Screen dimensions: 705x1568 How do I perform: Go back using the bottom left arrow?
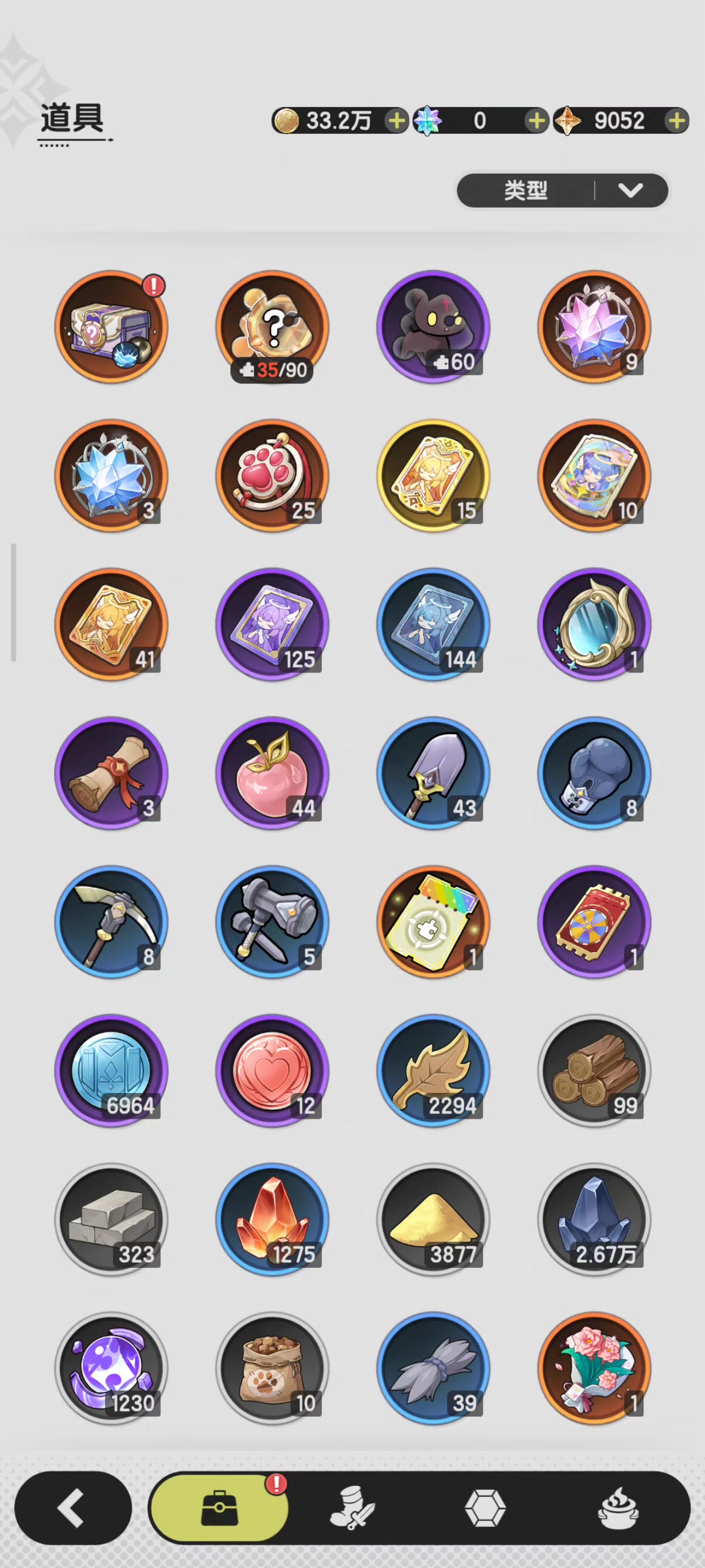pos(73,1508)
